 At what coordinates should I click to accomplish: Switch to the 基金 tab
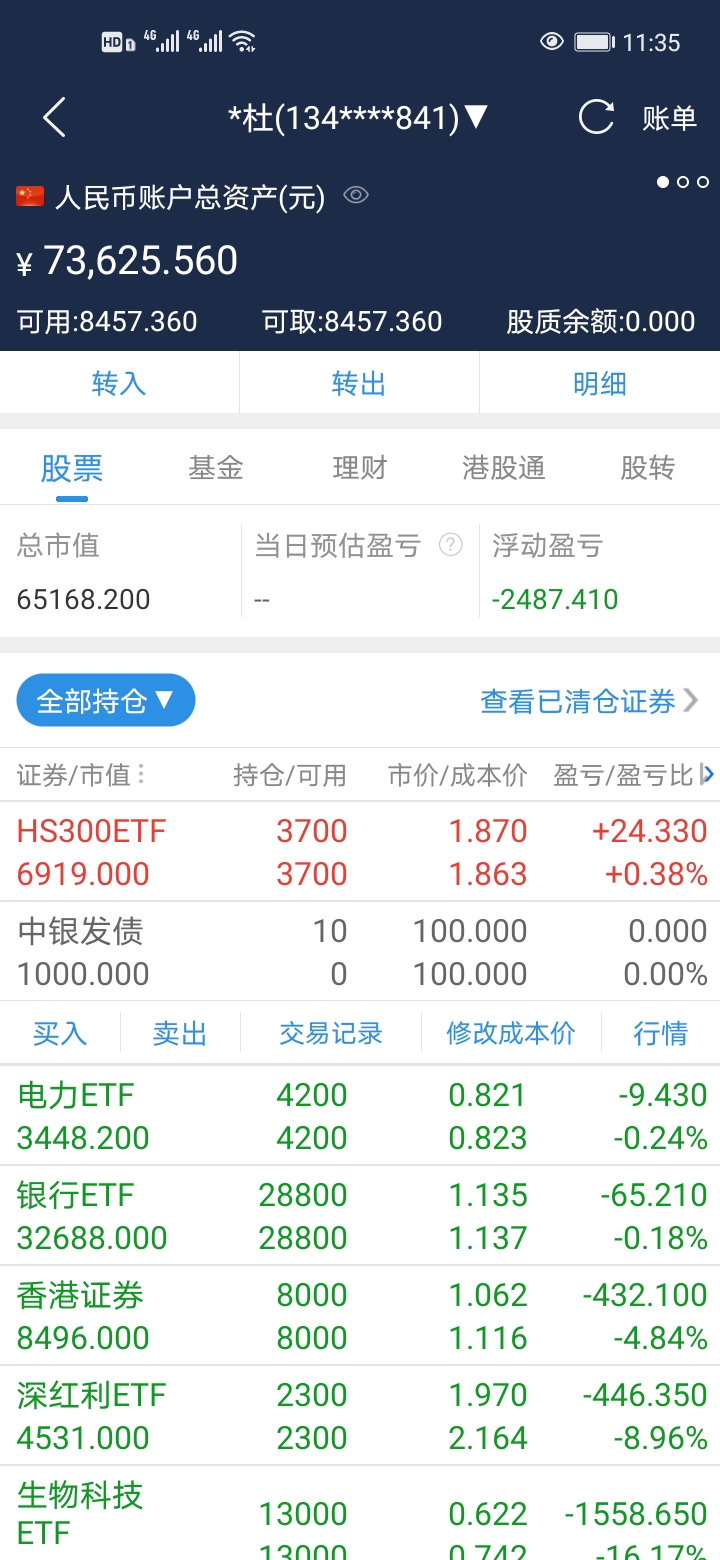(216, 468)
